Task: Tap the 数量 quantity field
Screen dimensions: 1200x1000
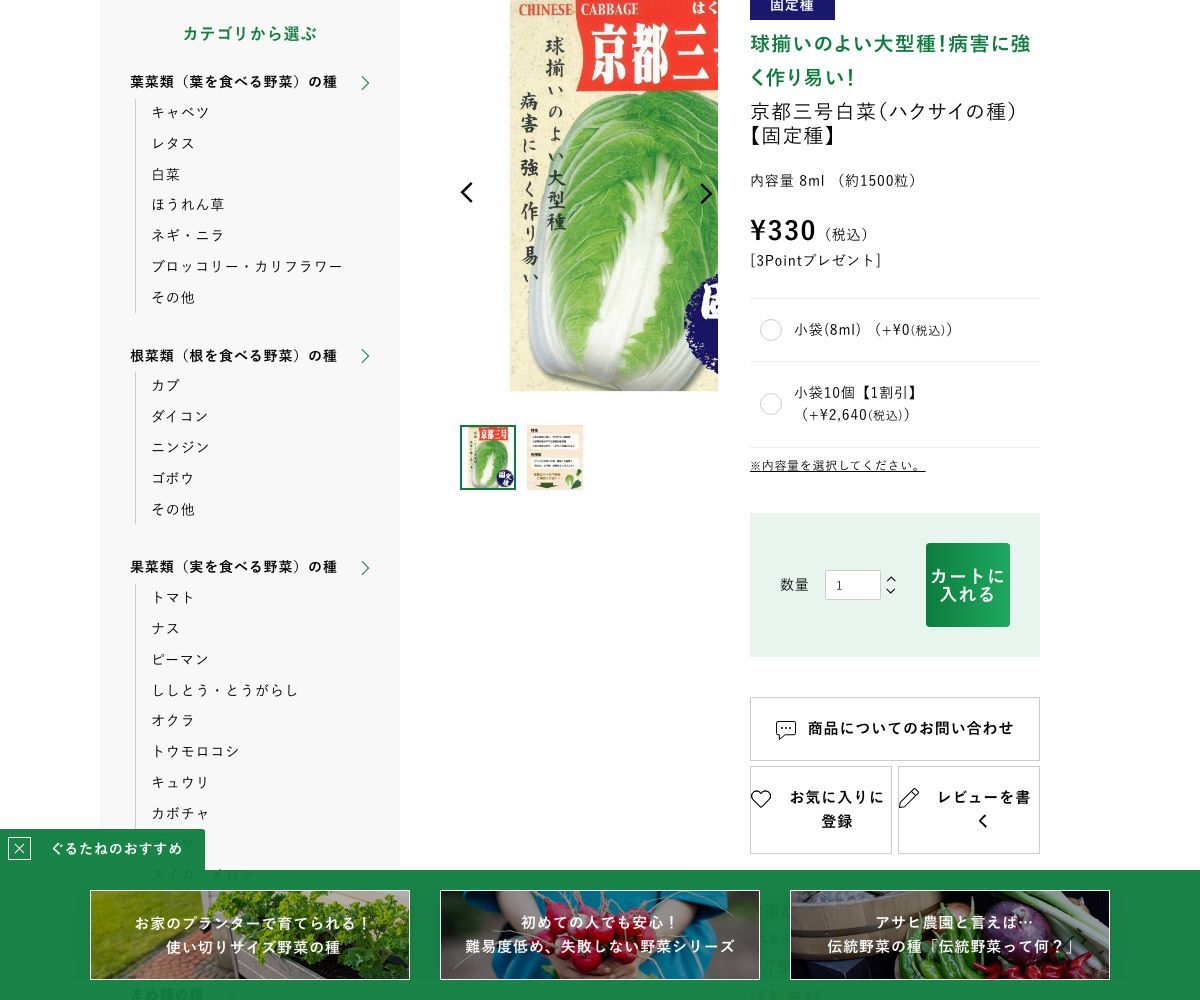Action: click(852, 585)
